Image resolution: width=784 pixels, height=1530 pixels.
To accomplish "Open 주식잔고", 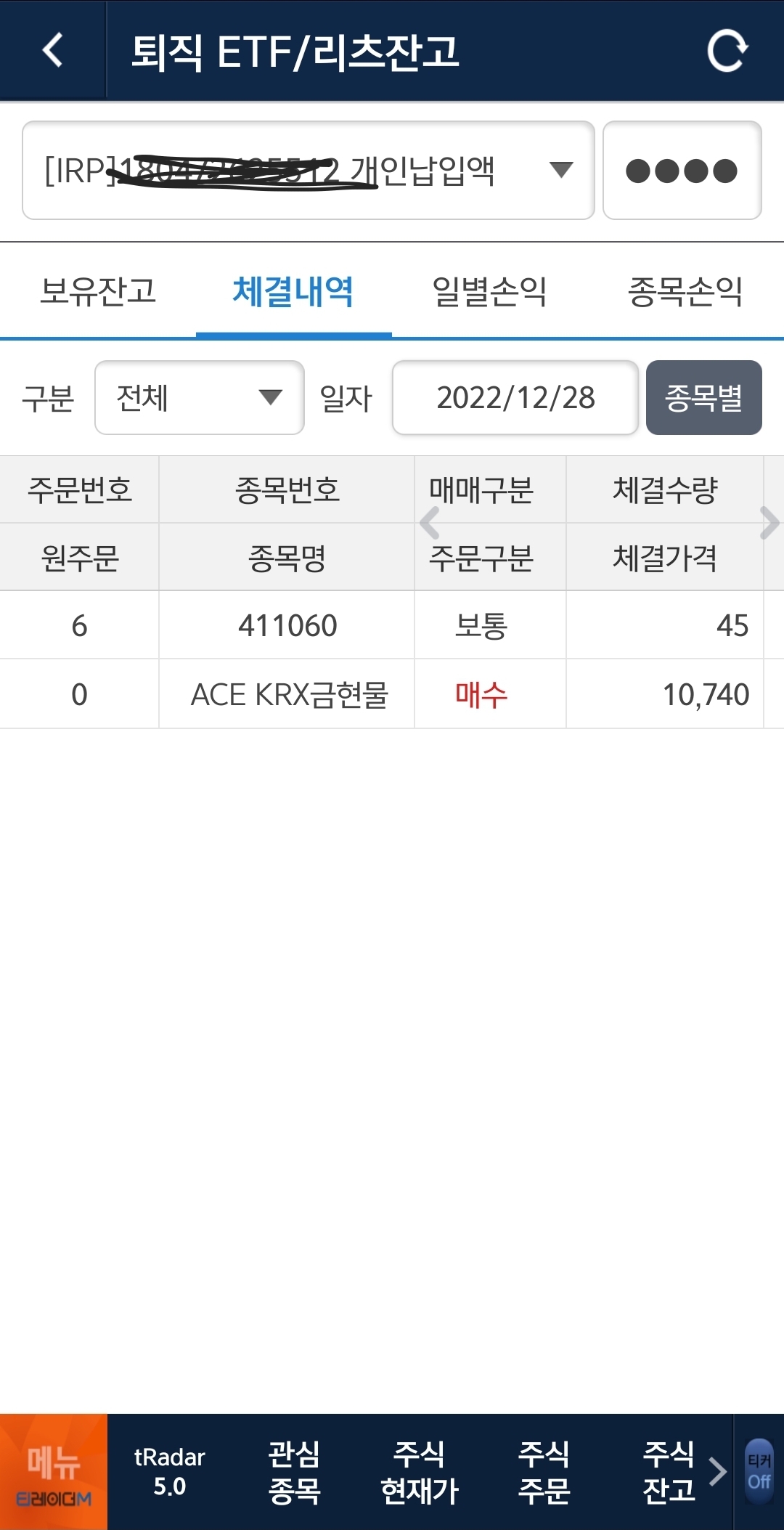I will [669, 1472].
